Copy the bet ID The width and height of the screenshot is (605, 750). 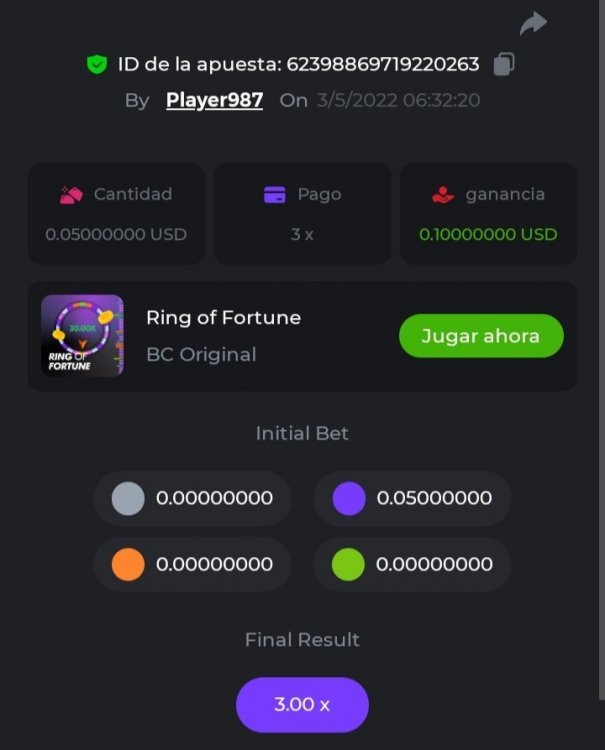tap(504, 65)
